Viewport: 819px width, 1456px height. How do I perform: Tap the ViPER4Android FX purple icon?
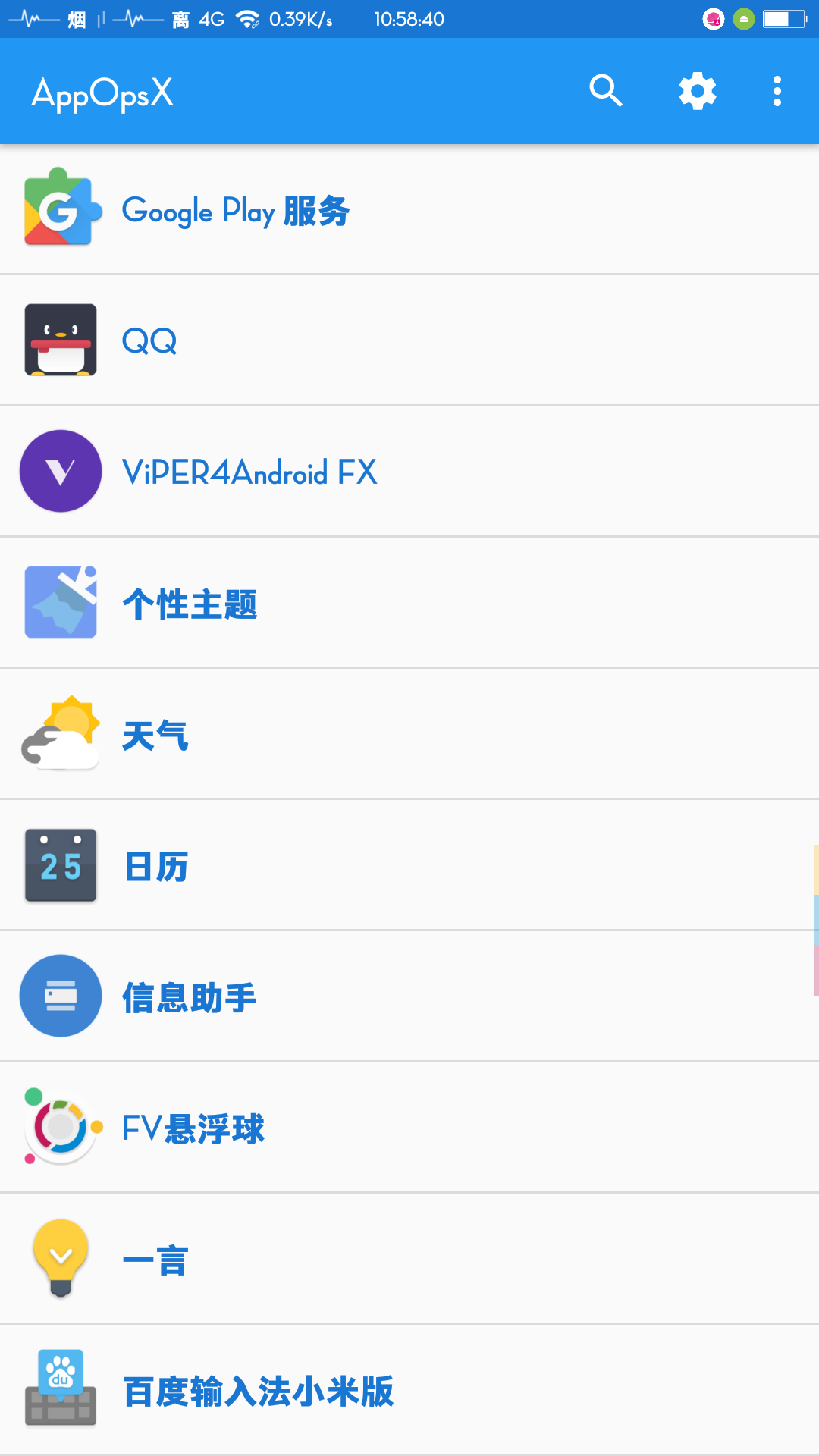pos(61,471)
